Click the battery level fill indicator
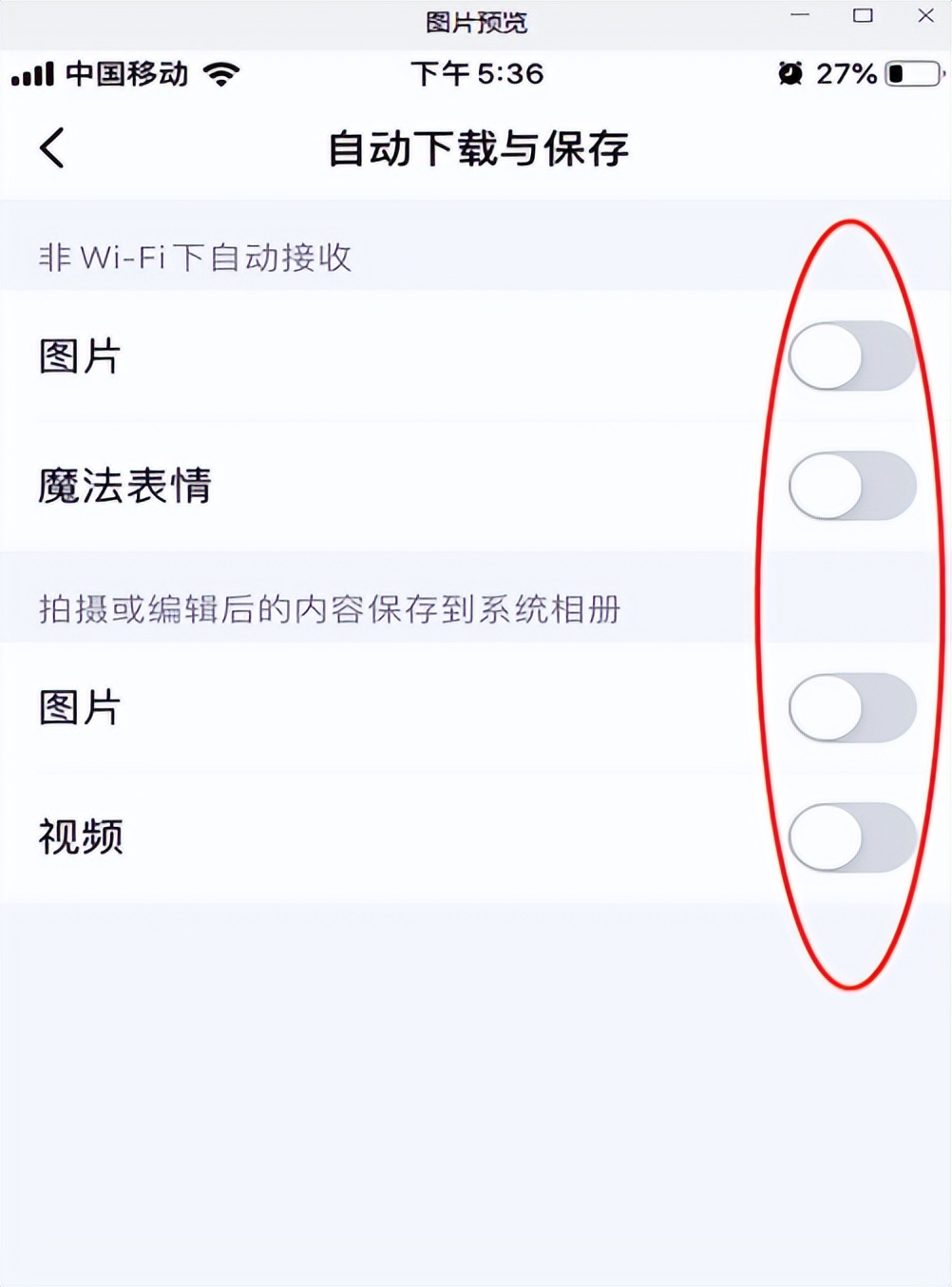 coord(894,74)
